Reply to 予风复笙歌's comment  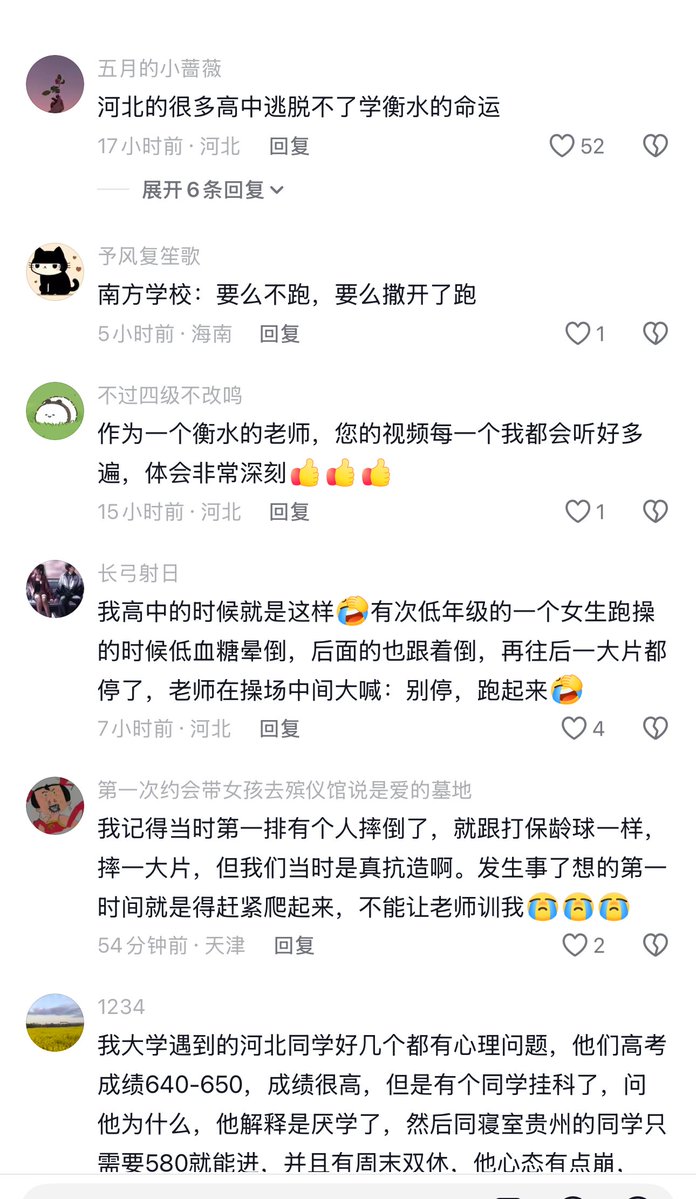tap(280, 333)
